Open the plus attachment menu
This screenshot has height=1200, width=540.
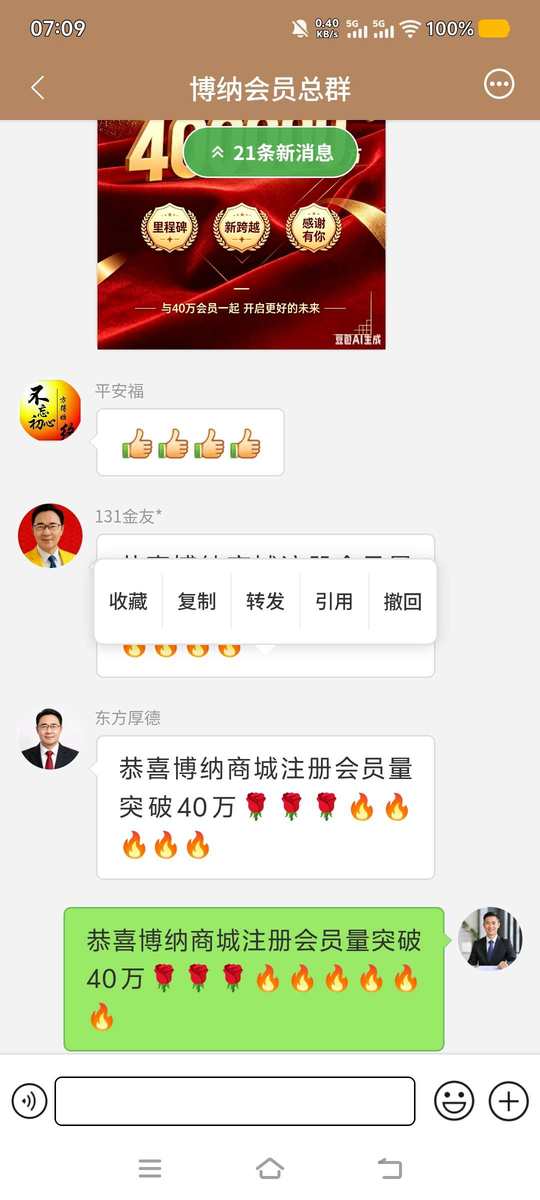(509, 1101)
